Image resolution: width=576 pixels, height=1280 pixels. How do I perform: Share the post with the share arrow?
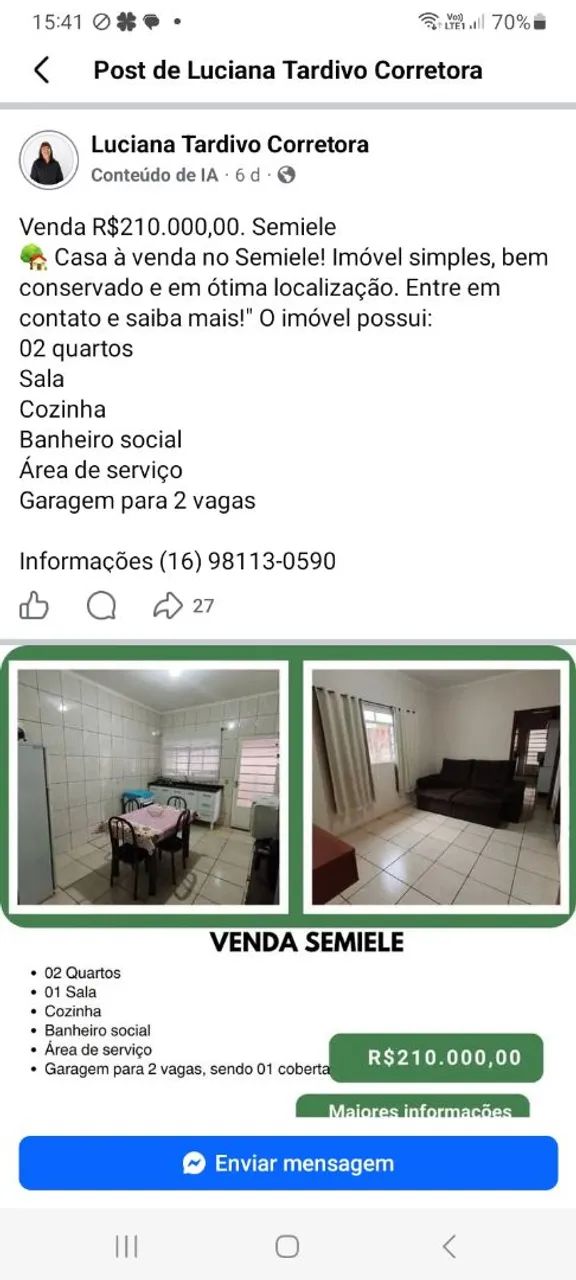167,605
